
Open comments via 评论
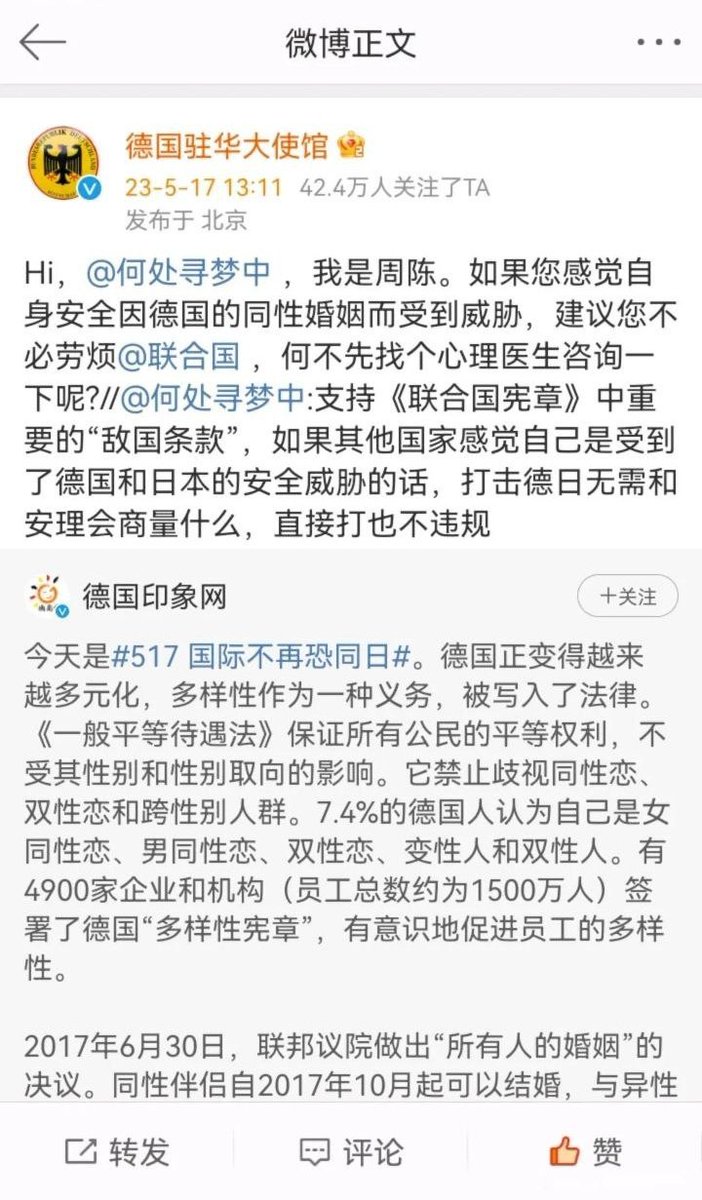tap(351, 1152)
